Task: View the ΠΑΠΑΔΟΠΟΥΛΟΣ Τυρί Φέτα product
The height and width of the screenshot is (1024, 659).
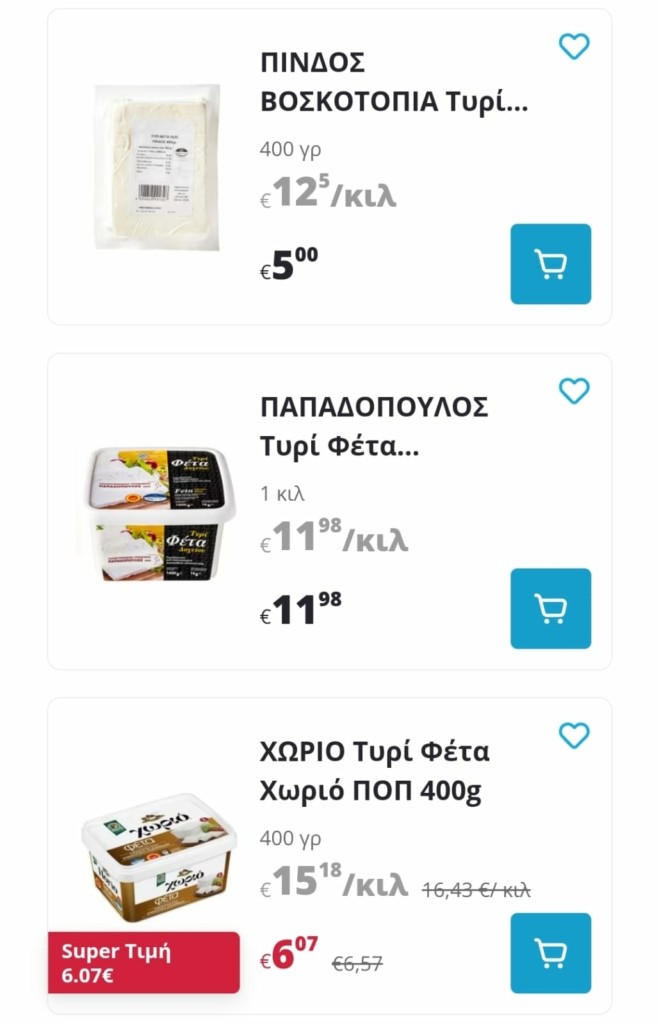Action: click(x=373, y=426)
